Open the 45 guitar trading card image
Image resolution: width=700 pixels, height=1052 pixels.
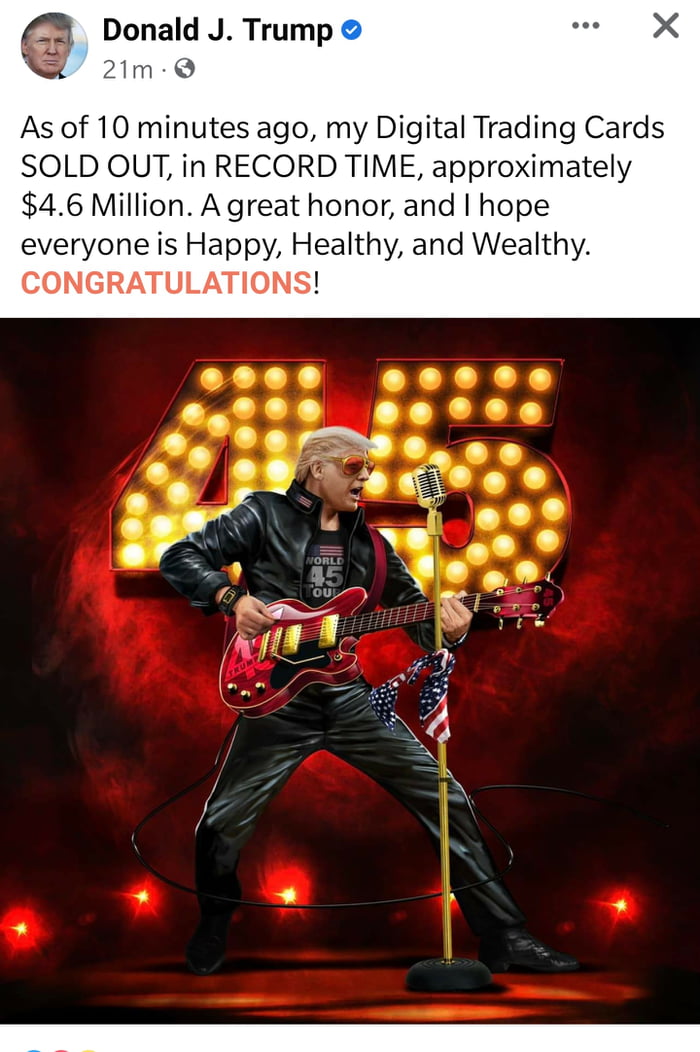point(350,670)
